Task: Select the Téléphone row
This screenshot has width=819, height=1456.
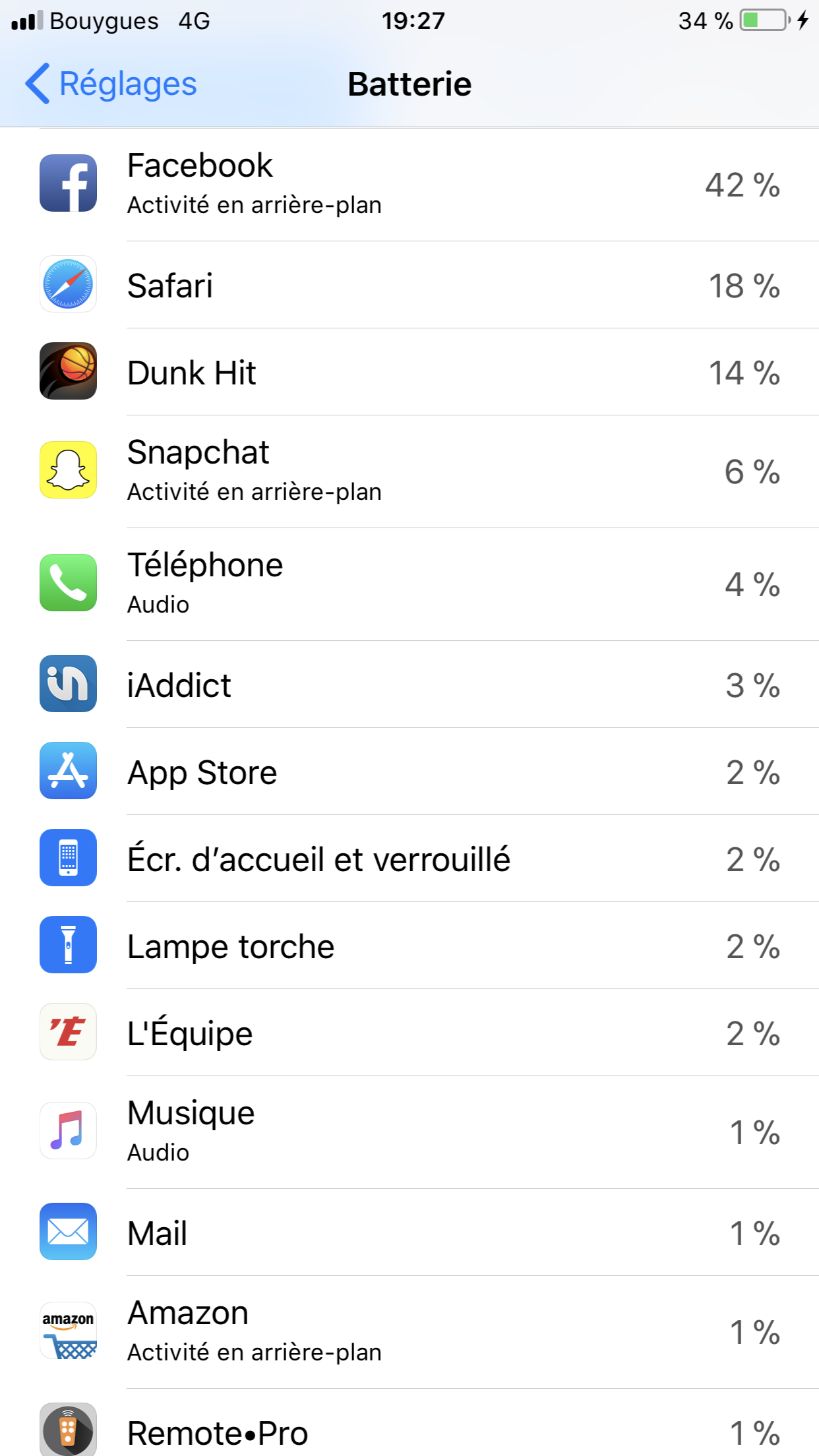Action: pos(409,584)
